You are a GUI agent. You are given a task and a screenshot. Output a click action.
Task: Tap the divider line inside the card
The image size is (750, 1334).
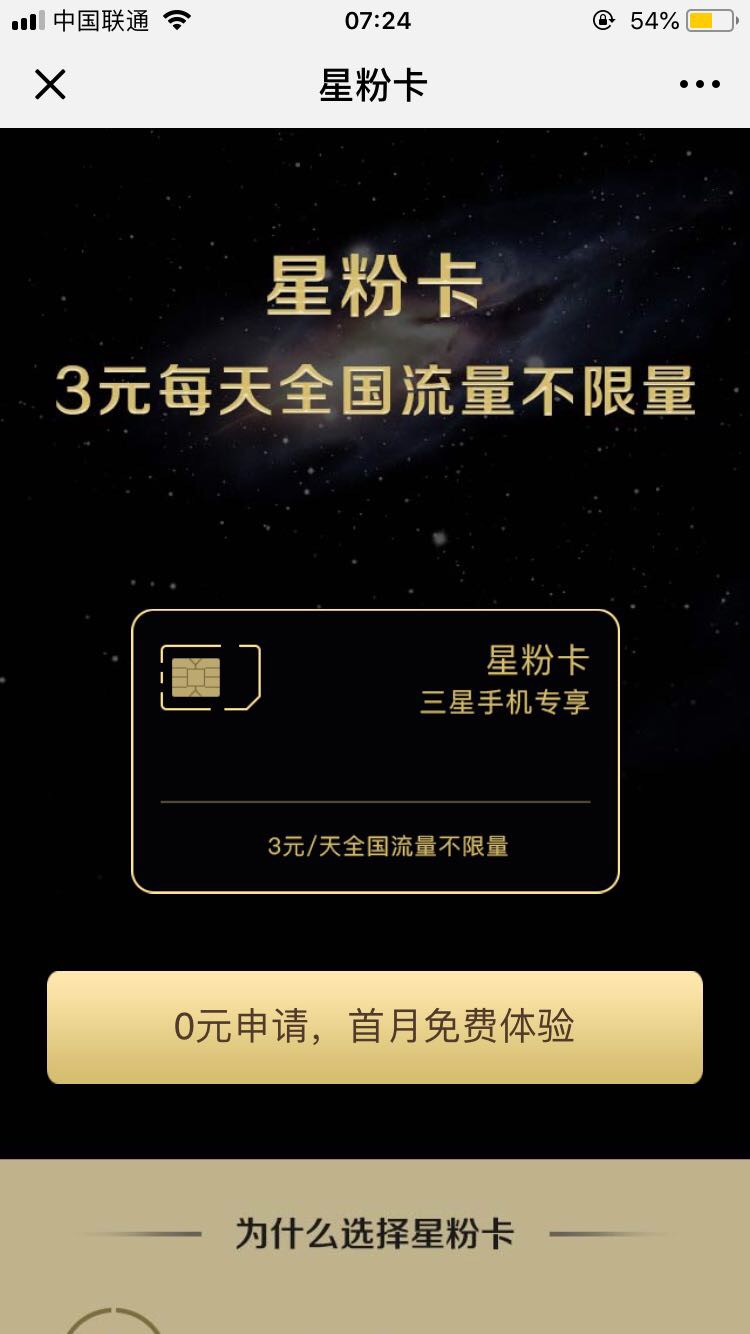coord(375,798)
